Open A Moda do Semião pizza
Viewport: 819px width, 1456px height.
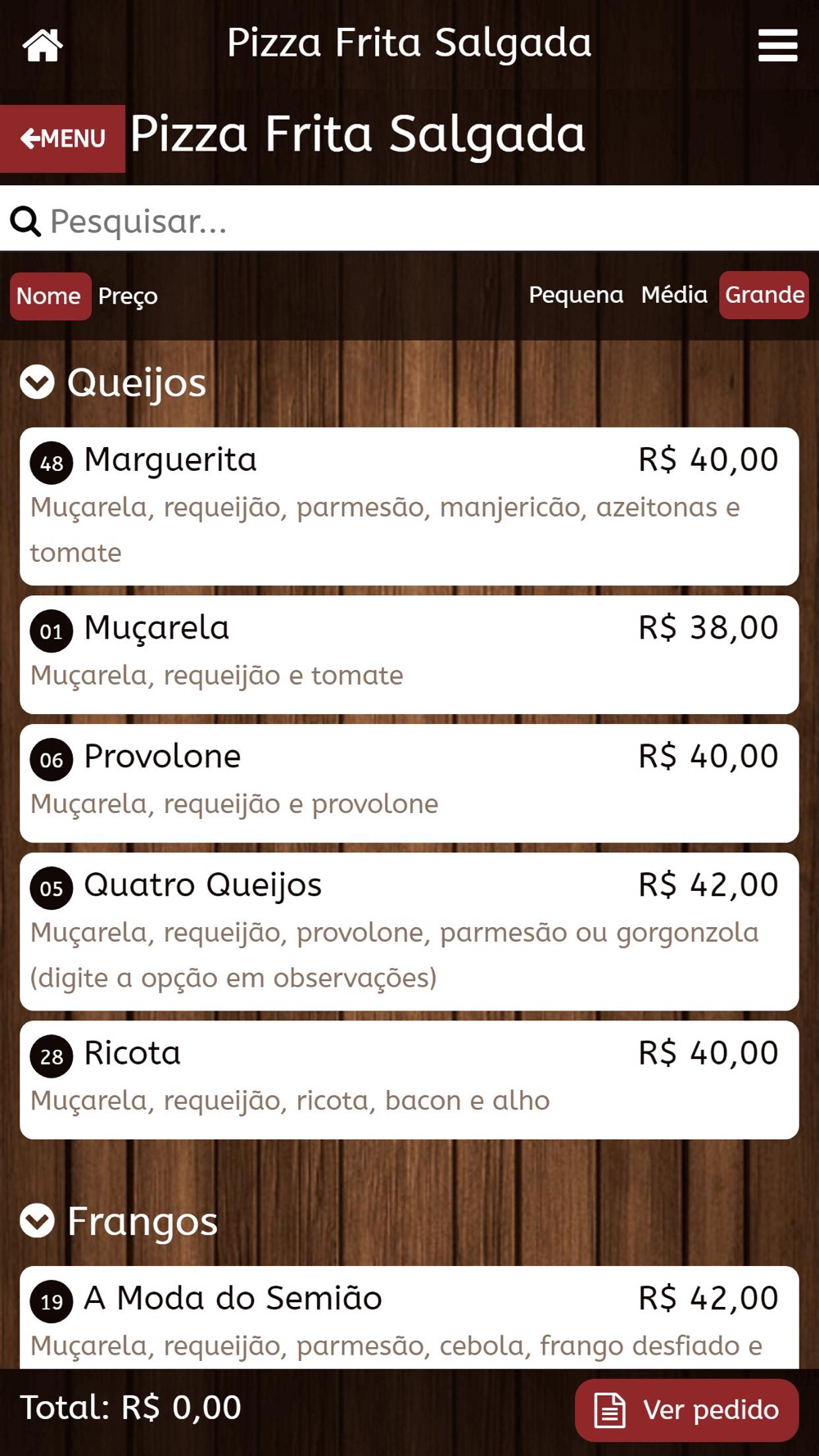pyautogui.click(x=409, y=1318)
